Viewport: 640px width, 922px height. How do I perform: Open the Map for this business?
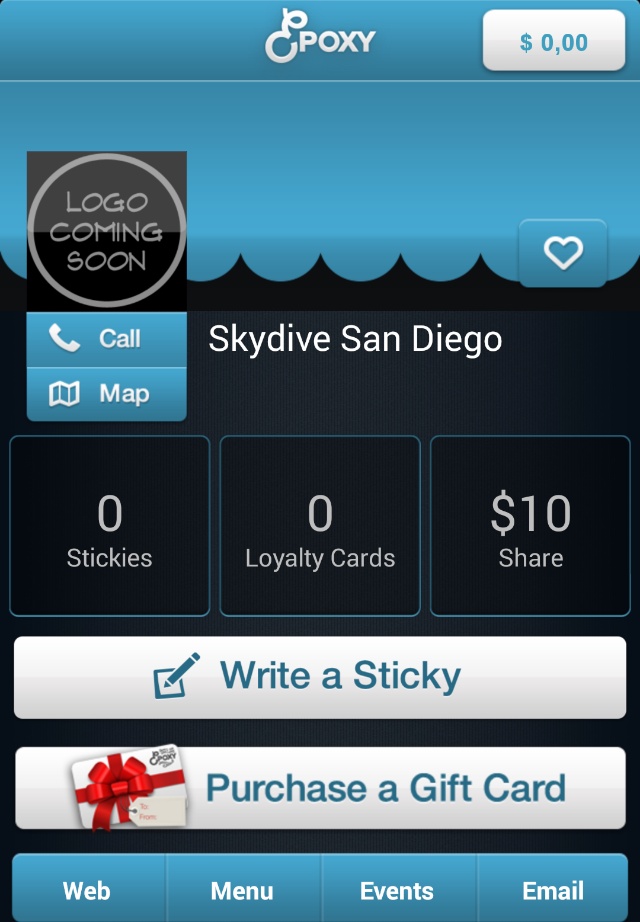(106, 394)
